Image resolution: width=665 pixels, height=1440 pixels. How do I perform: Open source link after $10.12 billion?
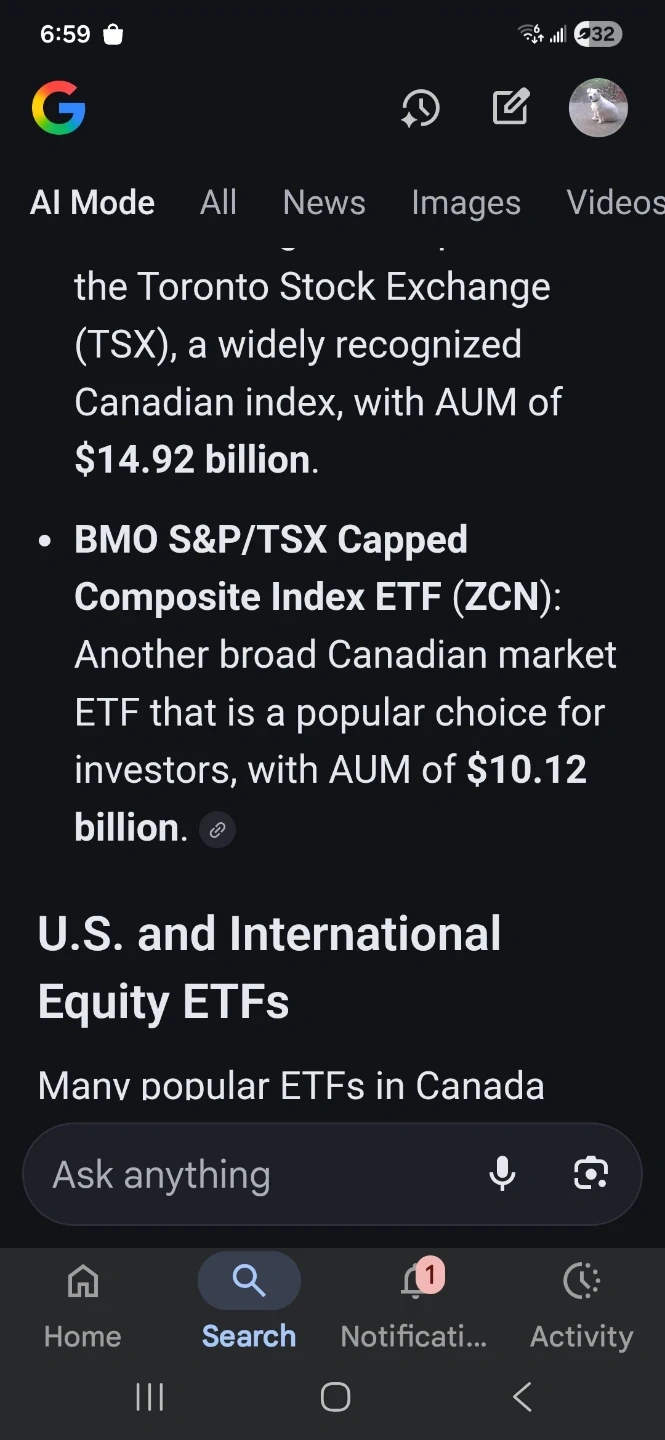pos(217,829)
